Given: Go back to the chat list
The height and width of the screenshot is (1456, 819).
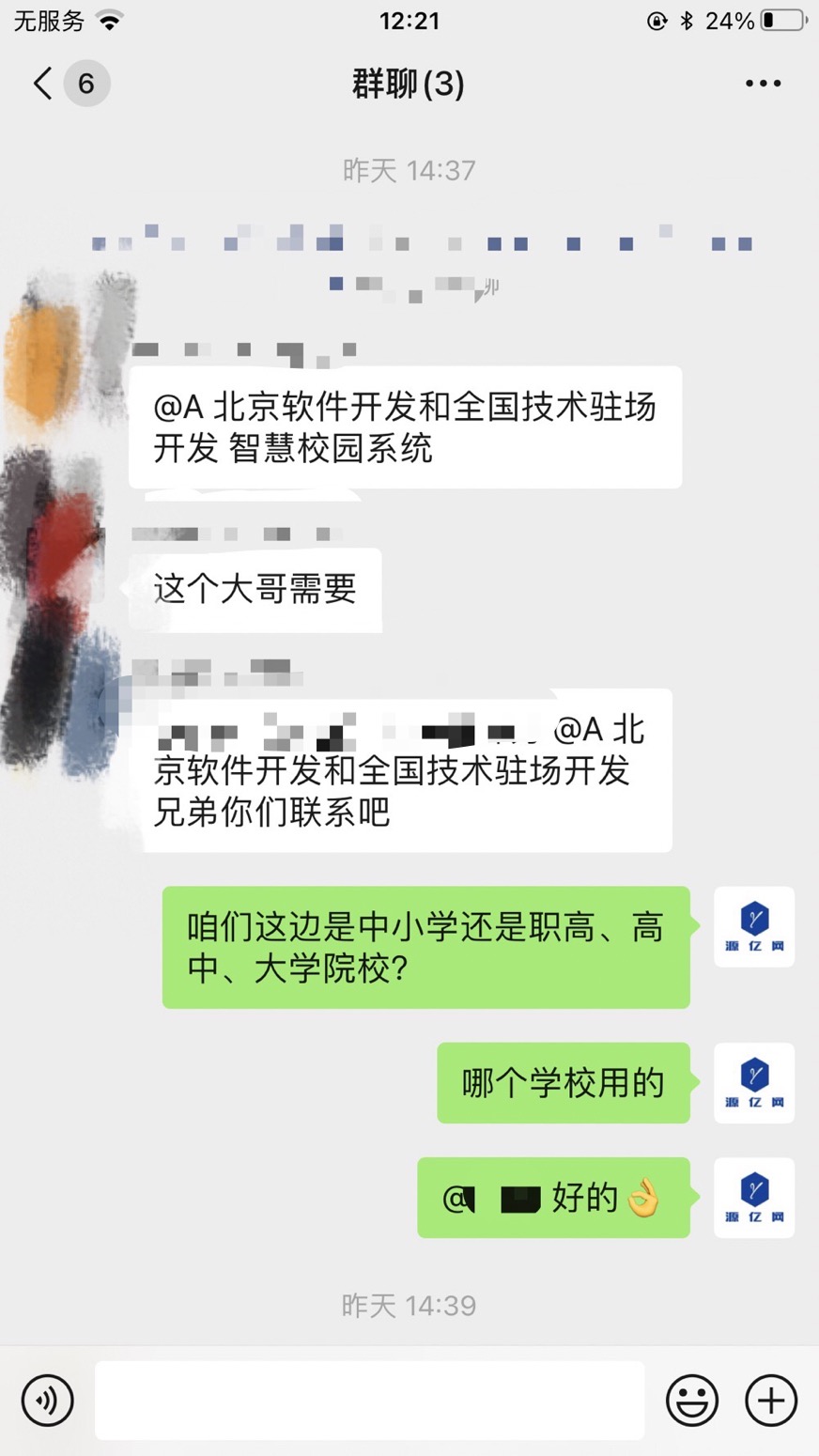Looking at the screenshot, I should 43,84.
